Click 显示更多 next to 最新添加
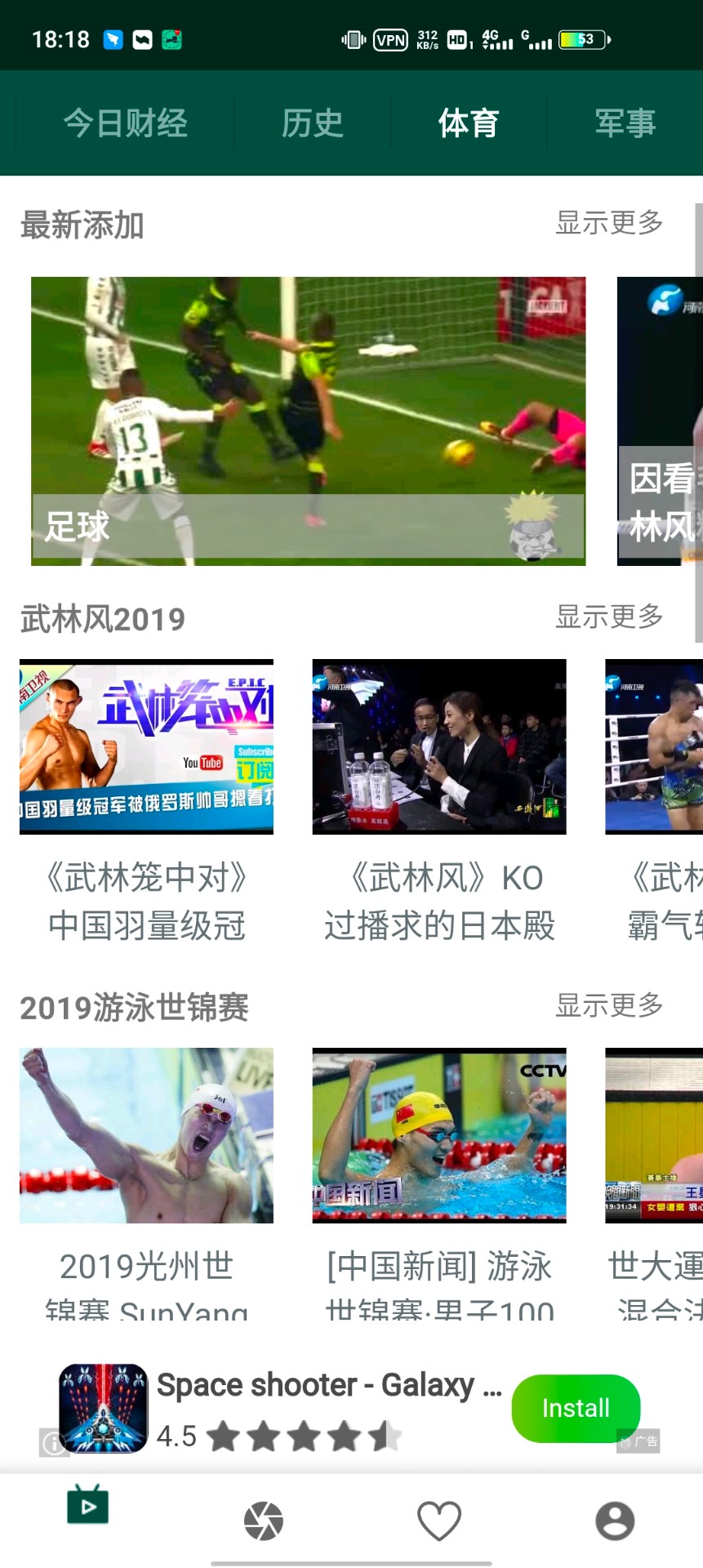The width and height of the screenshot is (703, 1568). tap(609, 224)
